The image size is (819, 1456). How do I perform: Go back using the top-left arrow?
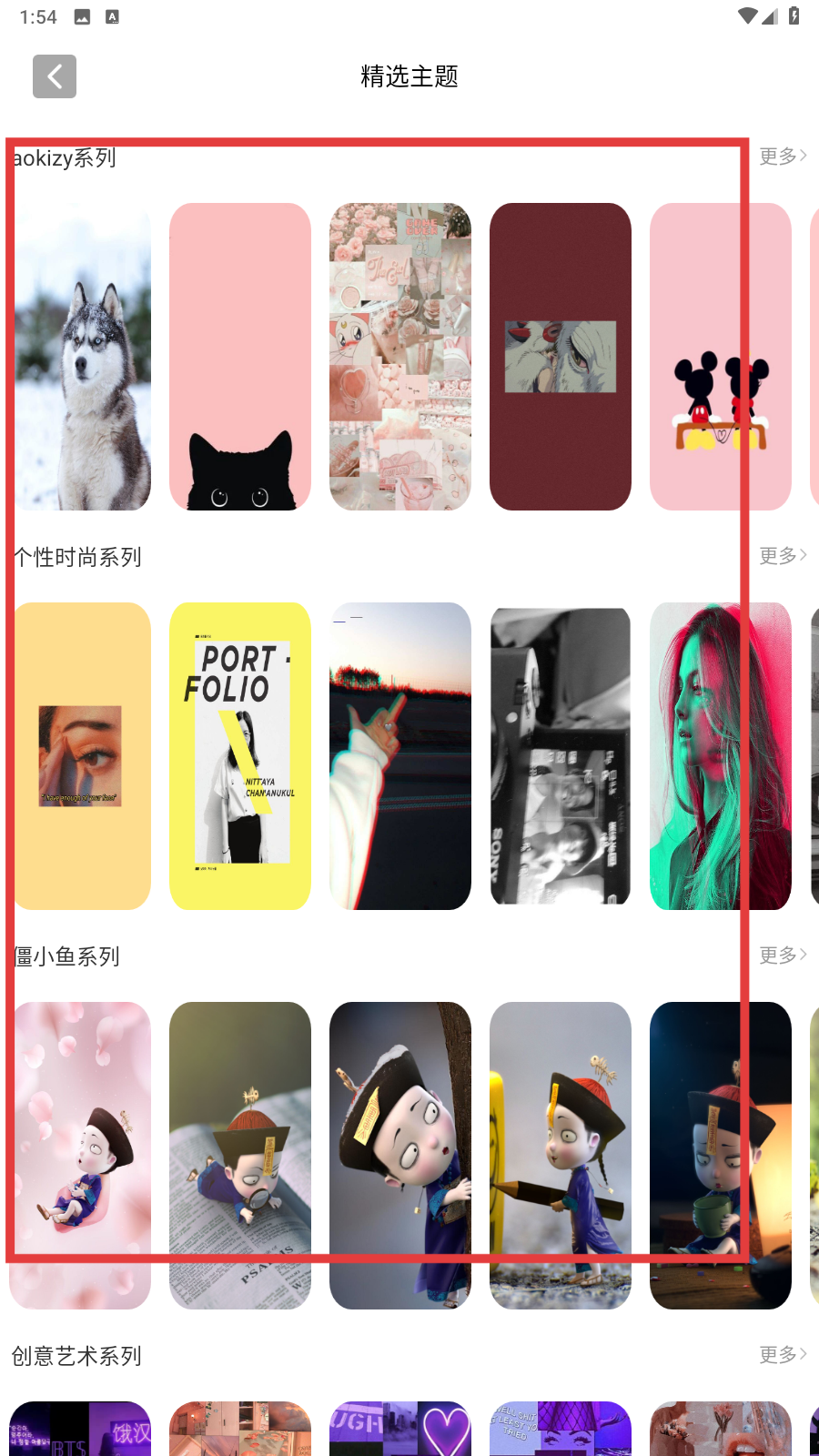pyautogui.click(x=55, y=76)
